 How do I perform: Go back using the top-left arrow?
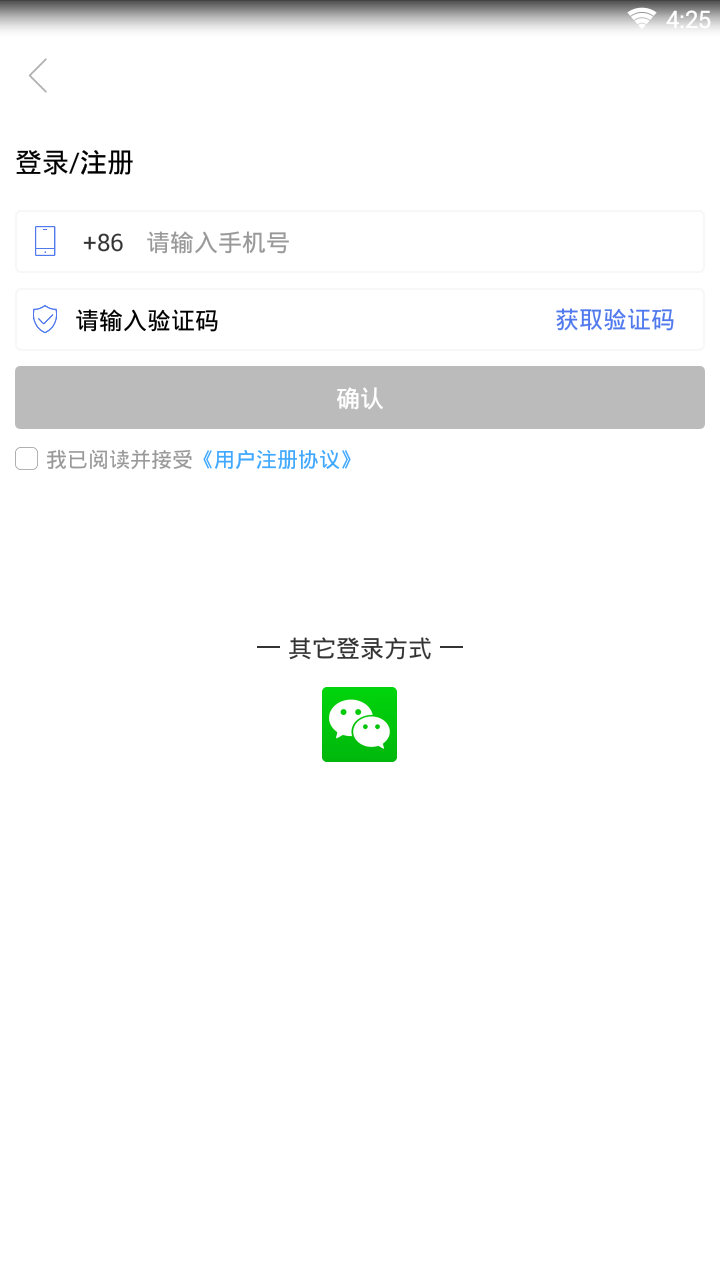pyautogui.click(x=38, y=76)
